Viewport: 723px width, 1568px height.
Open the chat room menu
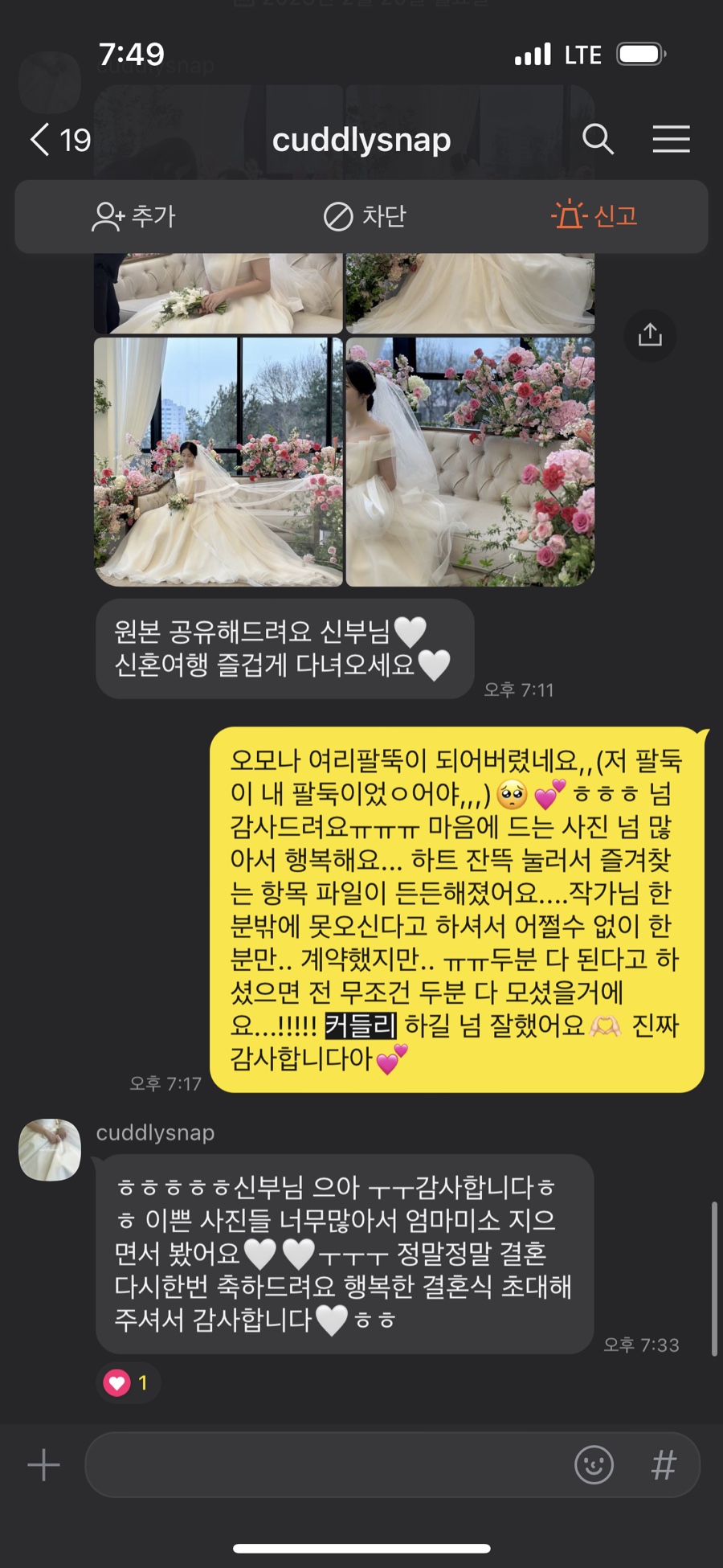671,140
